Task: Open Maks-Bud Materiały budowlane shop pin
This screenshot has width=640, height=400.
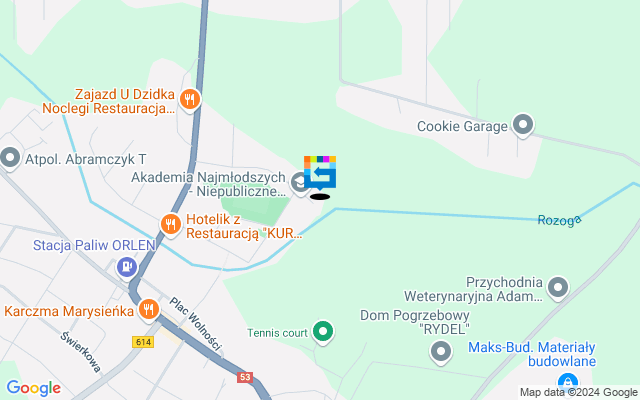Action: [568, 382]
